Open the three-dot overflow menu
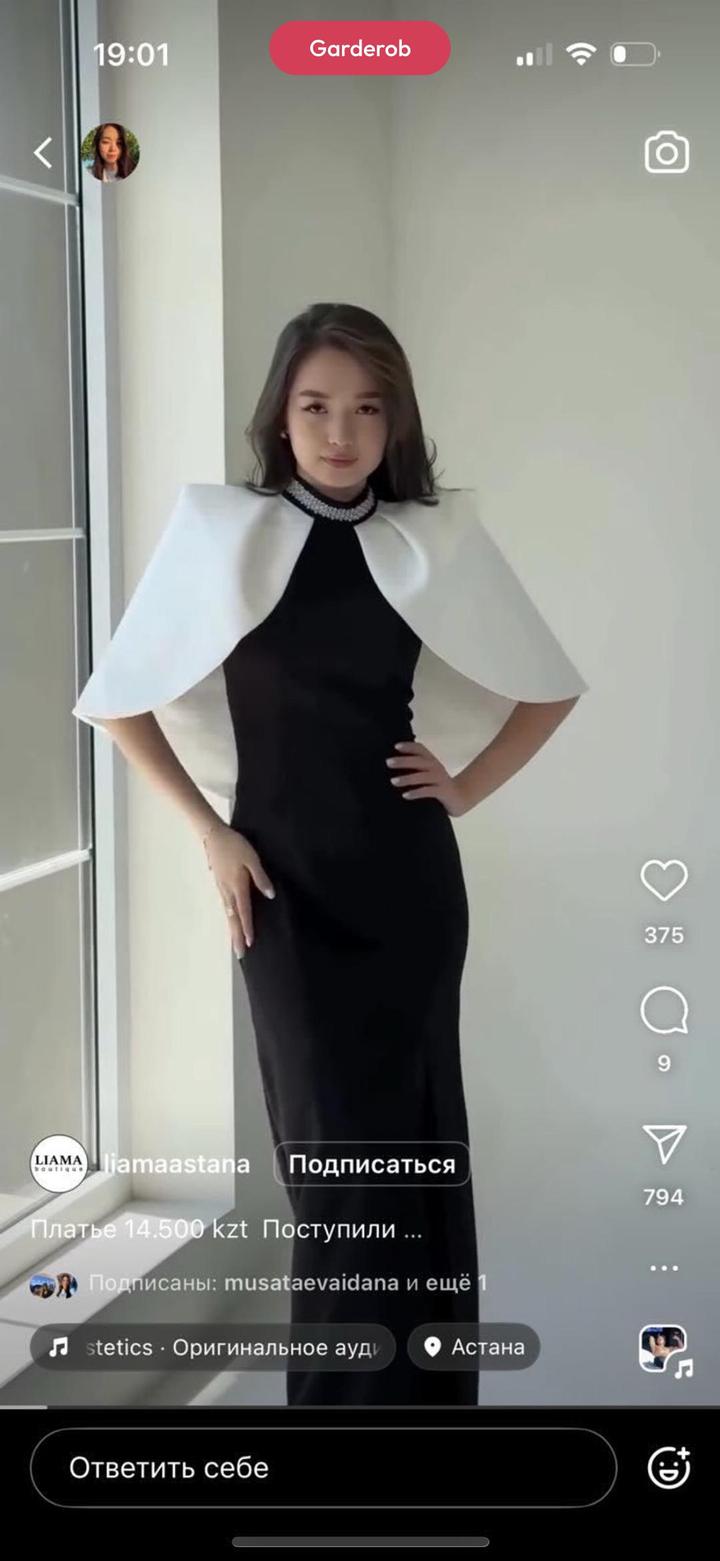Viewport: 720px width, 1561px height. (664, 1268)
